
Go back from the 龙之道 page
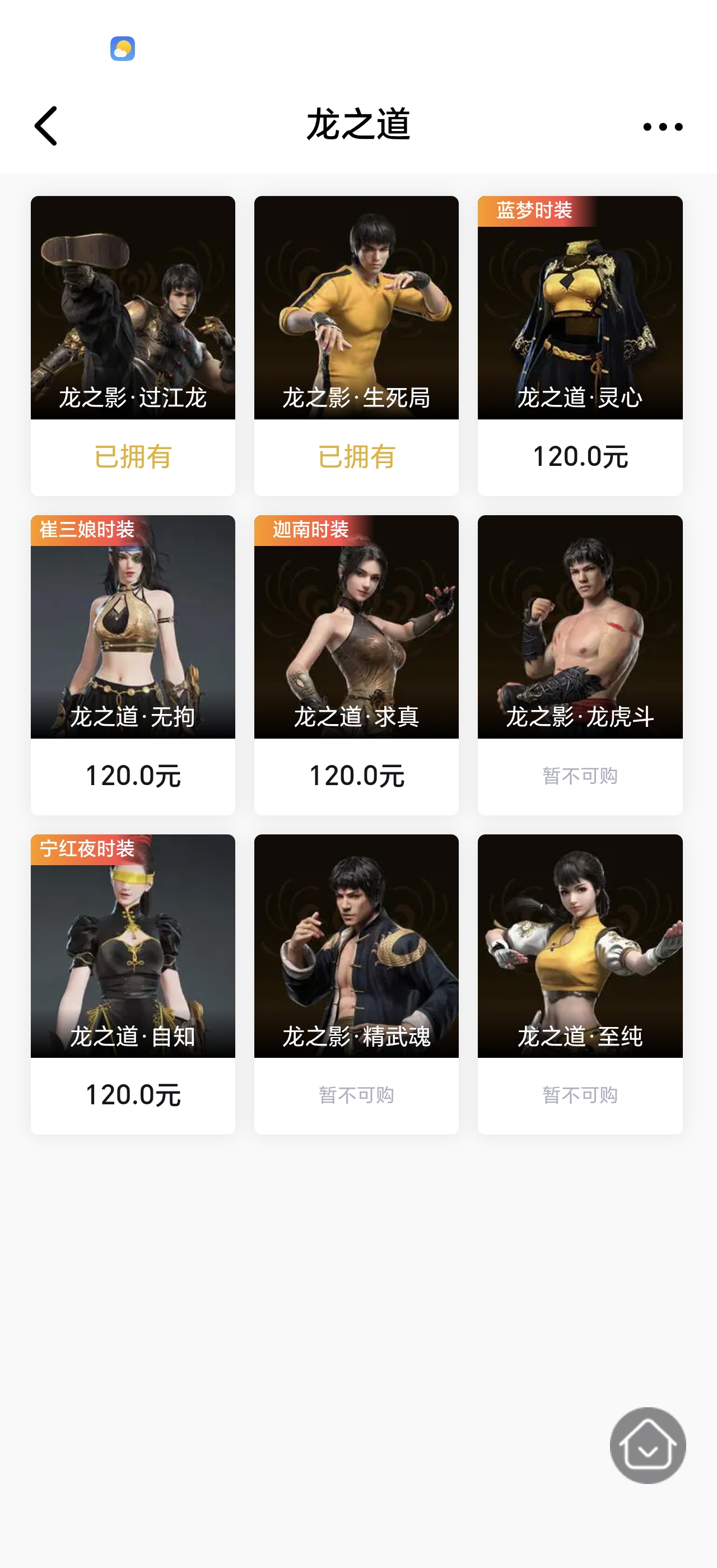(x=46, y=126)
